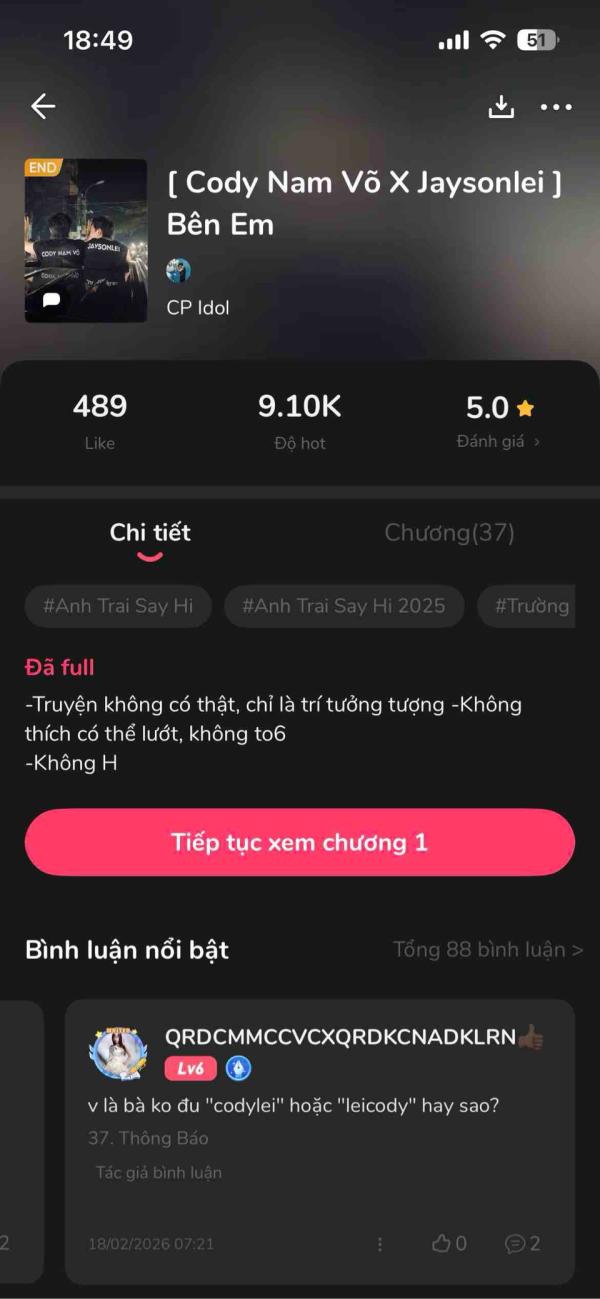The height and width of the screenshot is (1299, 600).
Task: View all via Tổng 88 bình luận
Action: click(x=487, y=949)
